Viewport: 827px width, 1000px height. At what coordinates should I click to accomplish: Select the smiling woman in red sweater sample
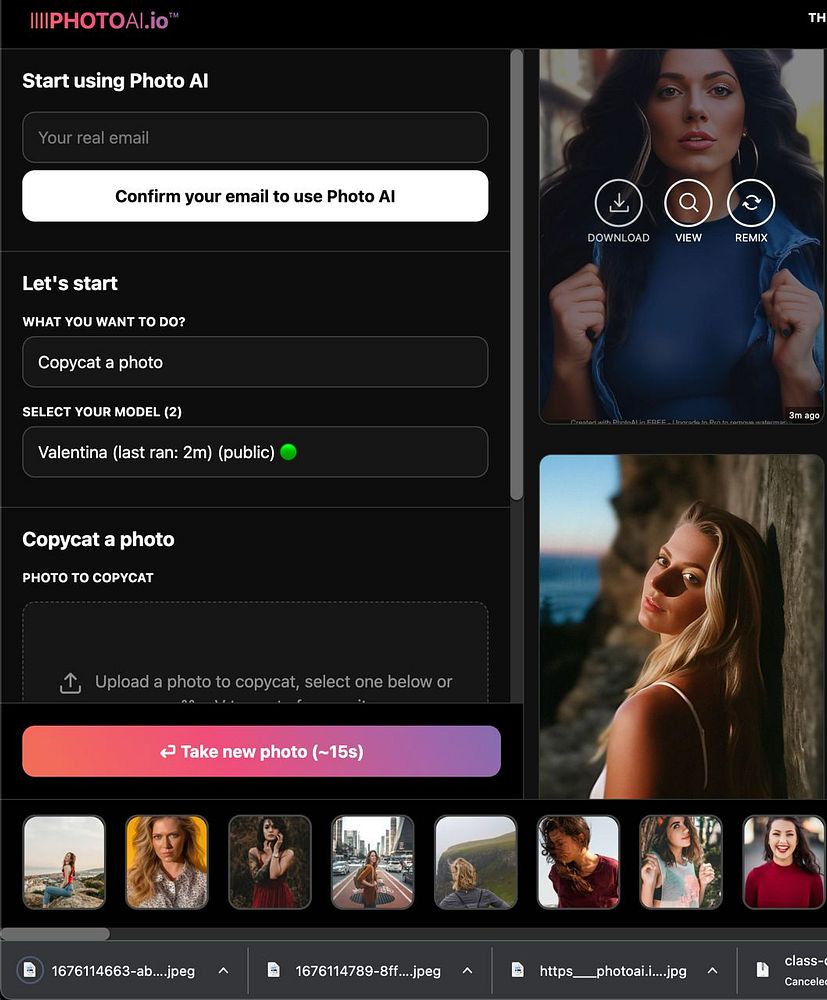(x=784, y=862)
